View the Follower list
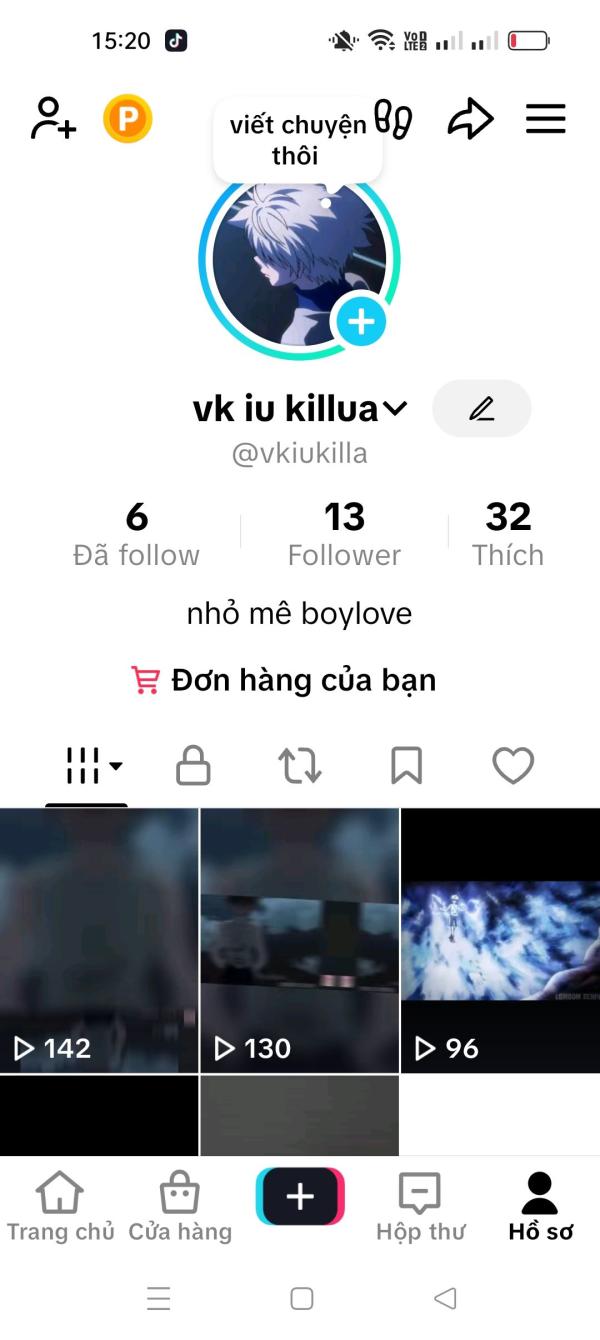This screenshot has height=1340, width=600. click(x=344, y=534)
